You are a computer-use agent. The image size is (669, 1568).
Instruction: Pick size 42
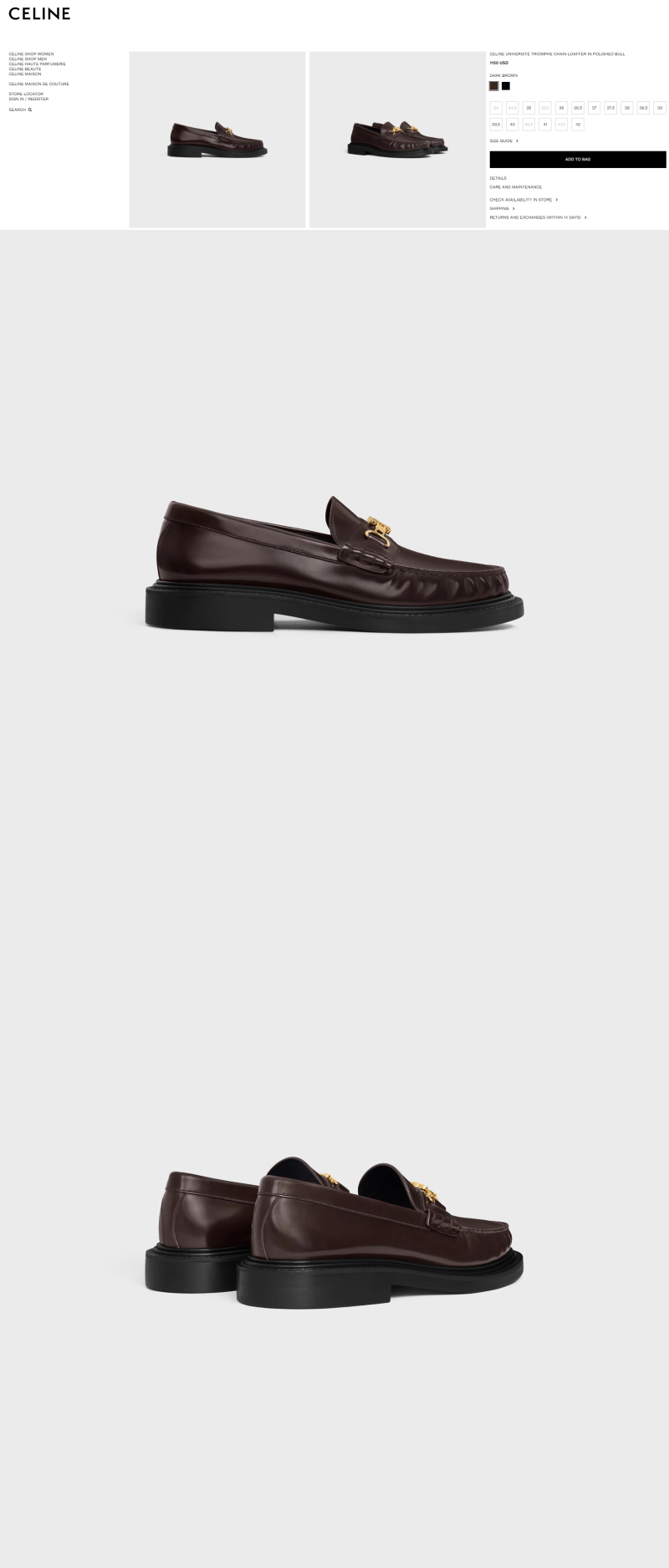point(578,124)
